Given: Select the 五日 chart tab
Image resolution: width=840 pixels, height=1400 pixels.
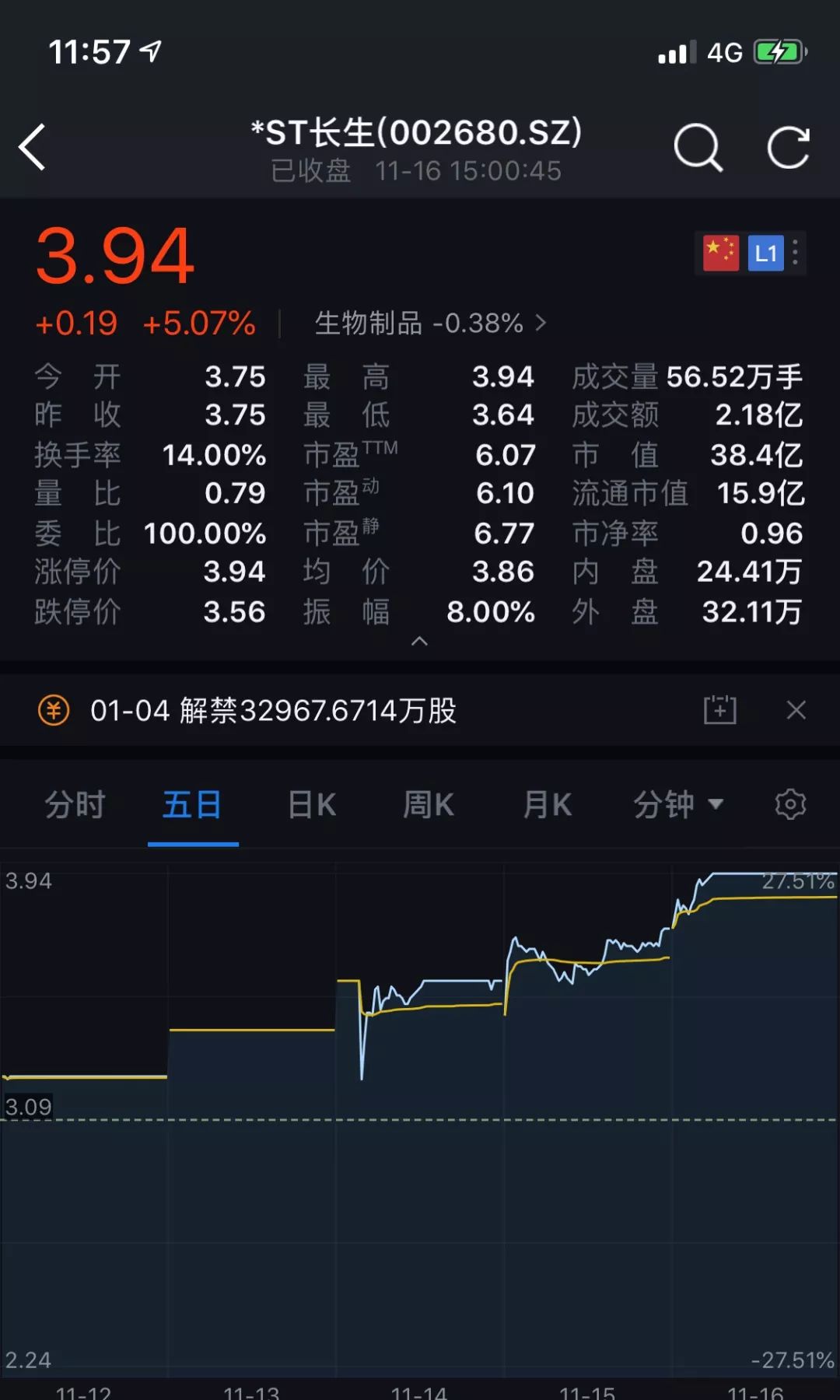Looking at the screenshot, I should coord(192,804).
